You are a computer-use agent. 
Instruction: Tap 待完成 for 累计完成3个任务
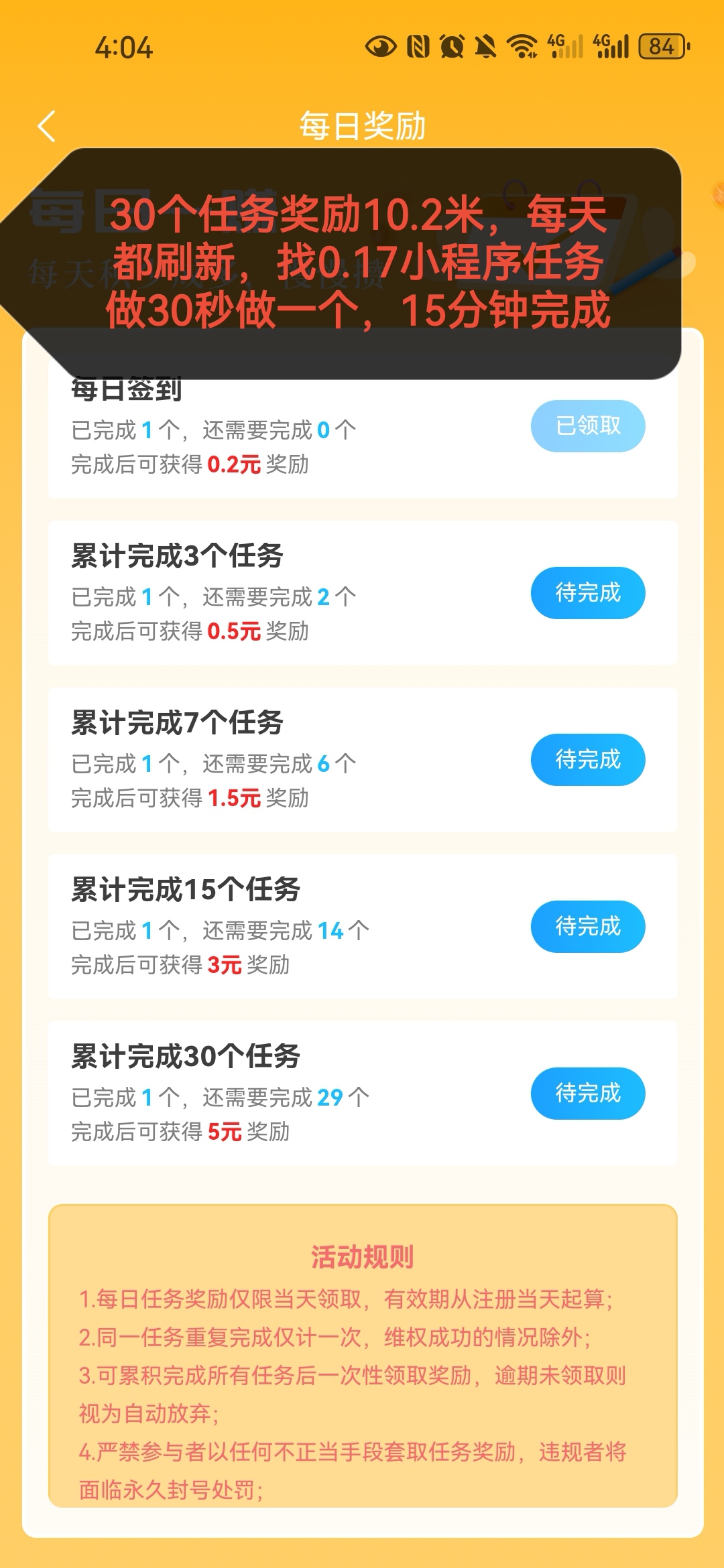point(587,592)
